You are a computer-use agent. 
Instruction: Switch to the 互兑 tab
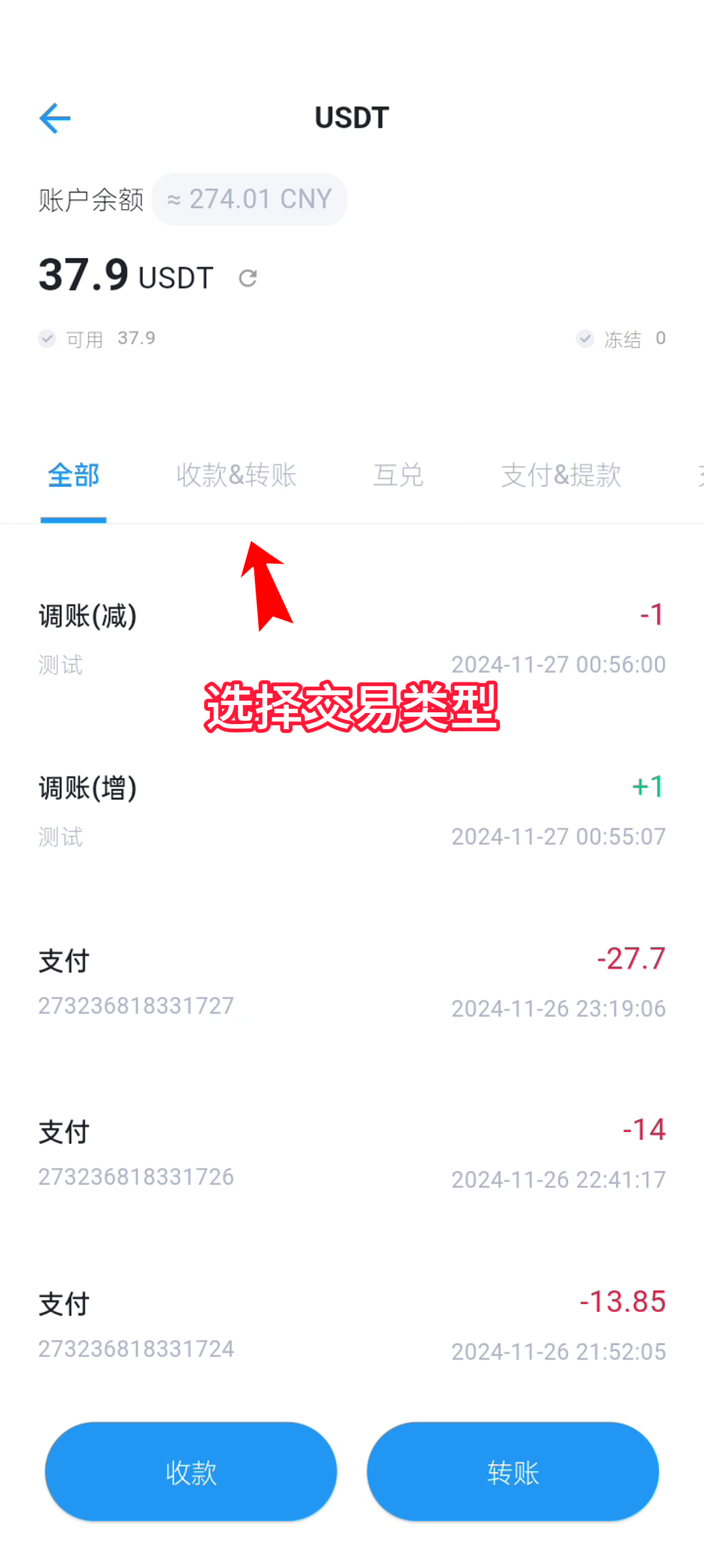pyautogui.click(x=398, y=475)
